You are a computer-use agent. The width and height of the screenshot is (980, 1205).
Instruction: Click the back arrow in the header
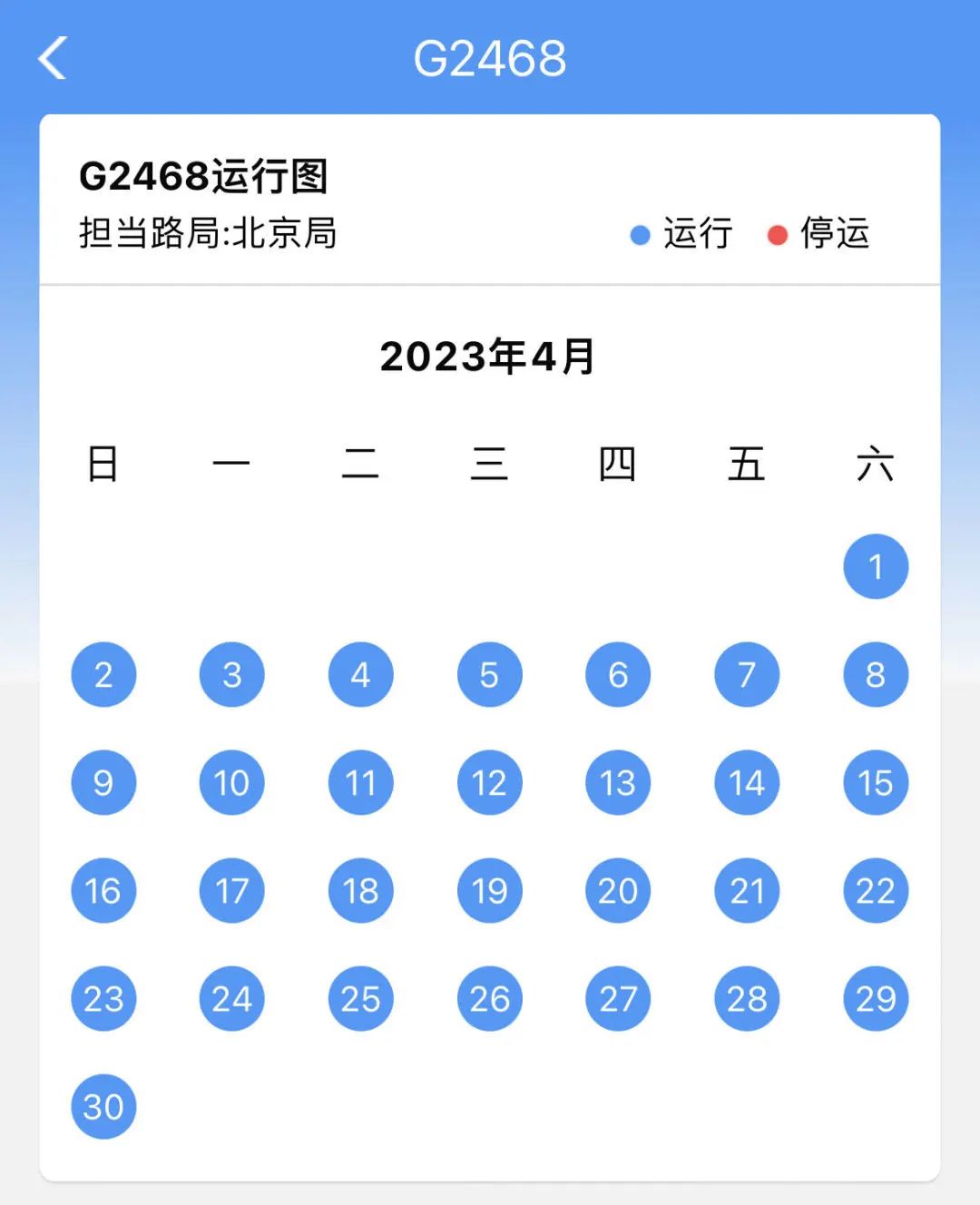pos(52,58)
